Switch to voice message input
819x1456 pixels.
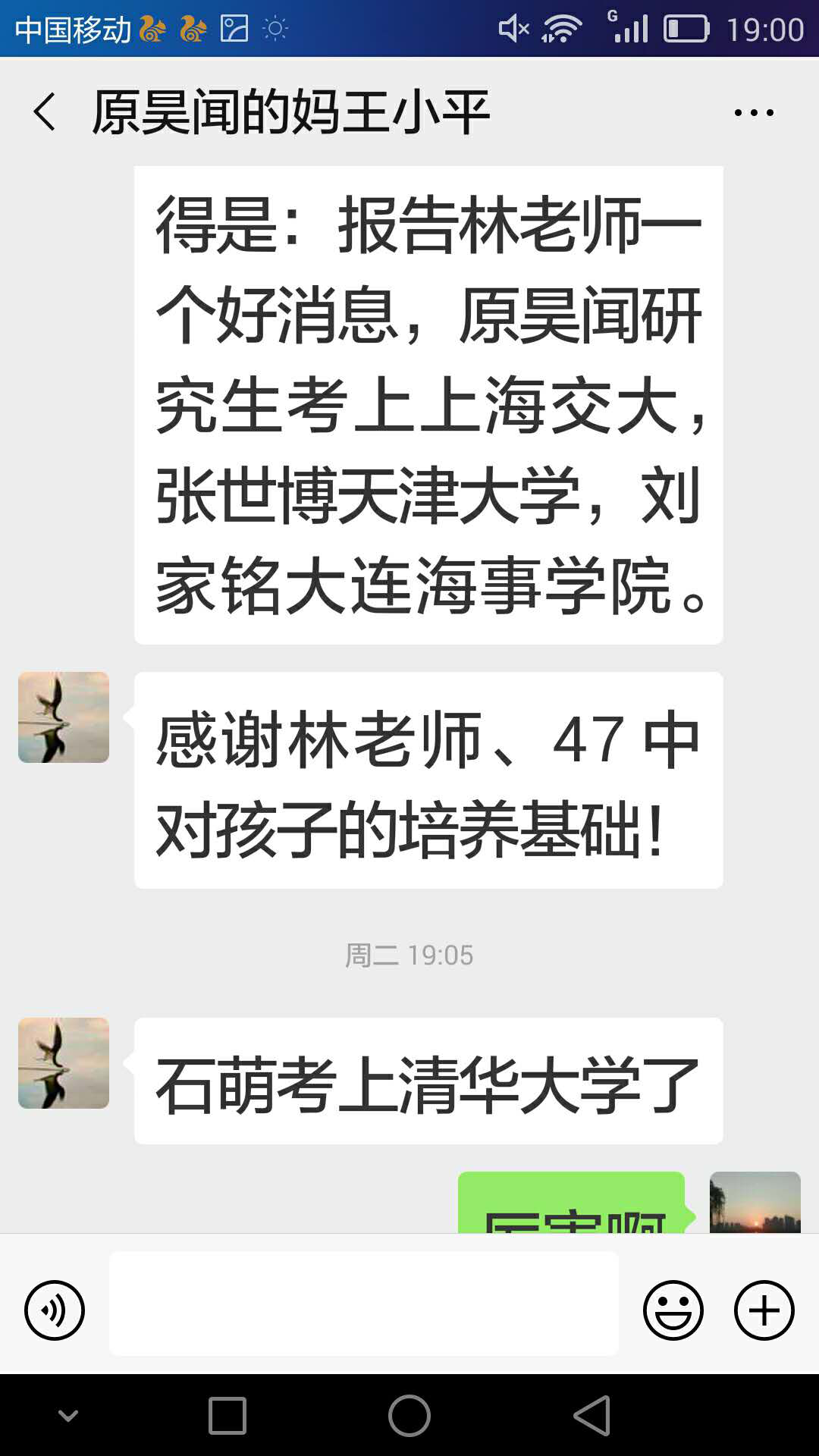55,1310
